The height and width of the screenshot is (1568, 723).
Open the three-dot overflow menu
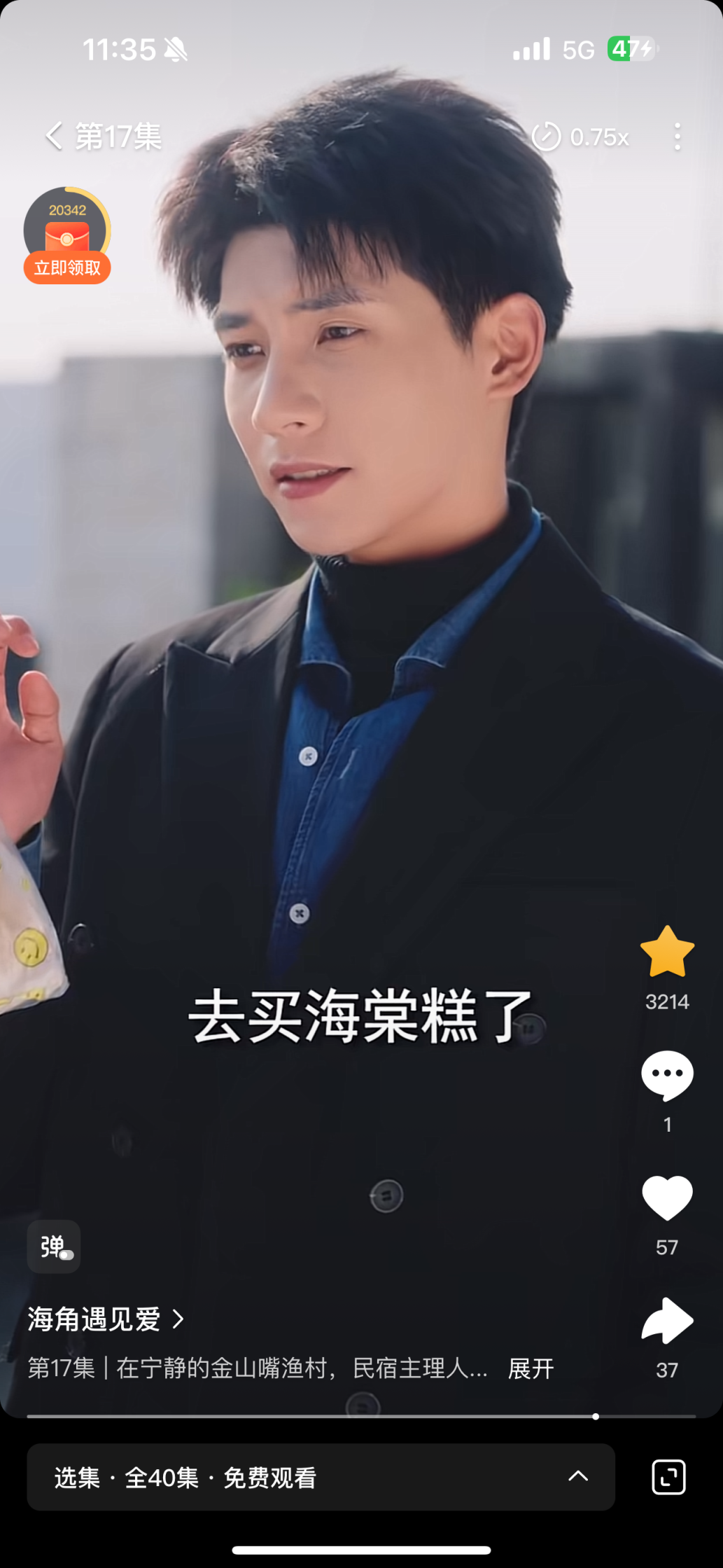[677, 137]
